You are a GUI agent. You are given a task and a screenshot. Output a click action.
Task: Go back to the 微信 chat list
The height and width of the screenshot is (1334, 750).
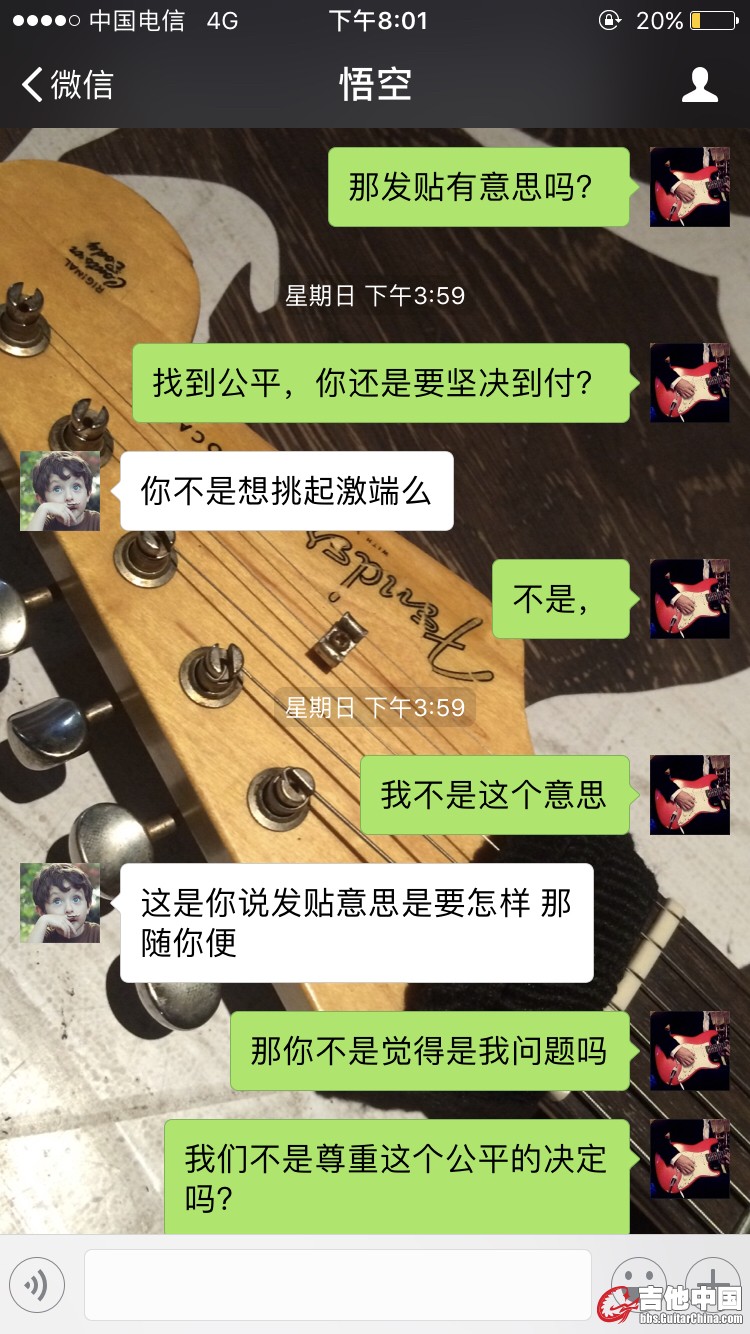click(x=68, y=85)
